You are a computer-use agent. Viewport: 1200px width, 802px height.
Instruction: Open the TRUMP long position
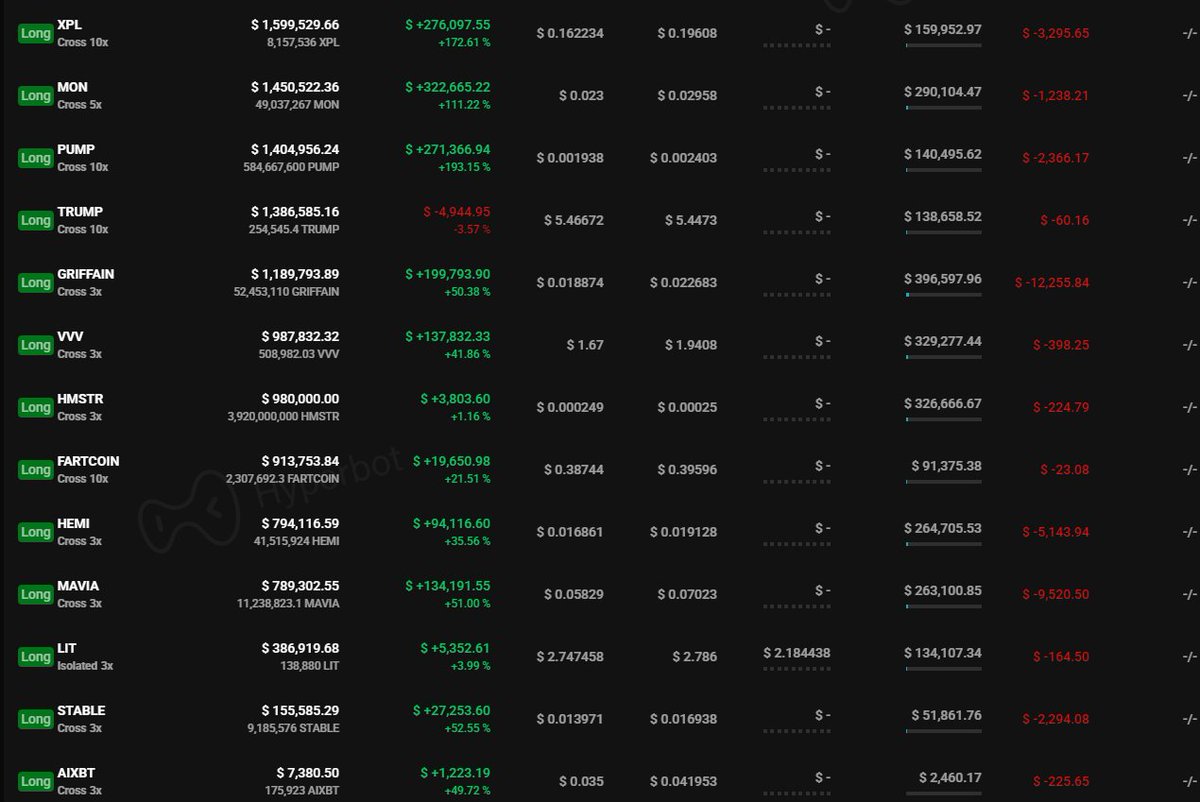(80, 212)
